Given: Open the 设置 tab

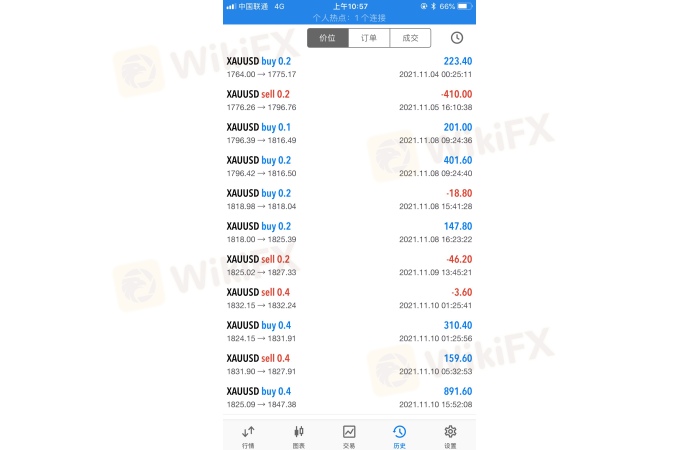Looking at the screenshot, I should 450,435.
